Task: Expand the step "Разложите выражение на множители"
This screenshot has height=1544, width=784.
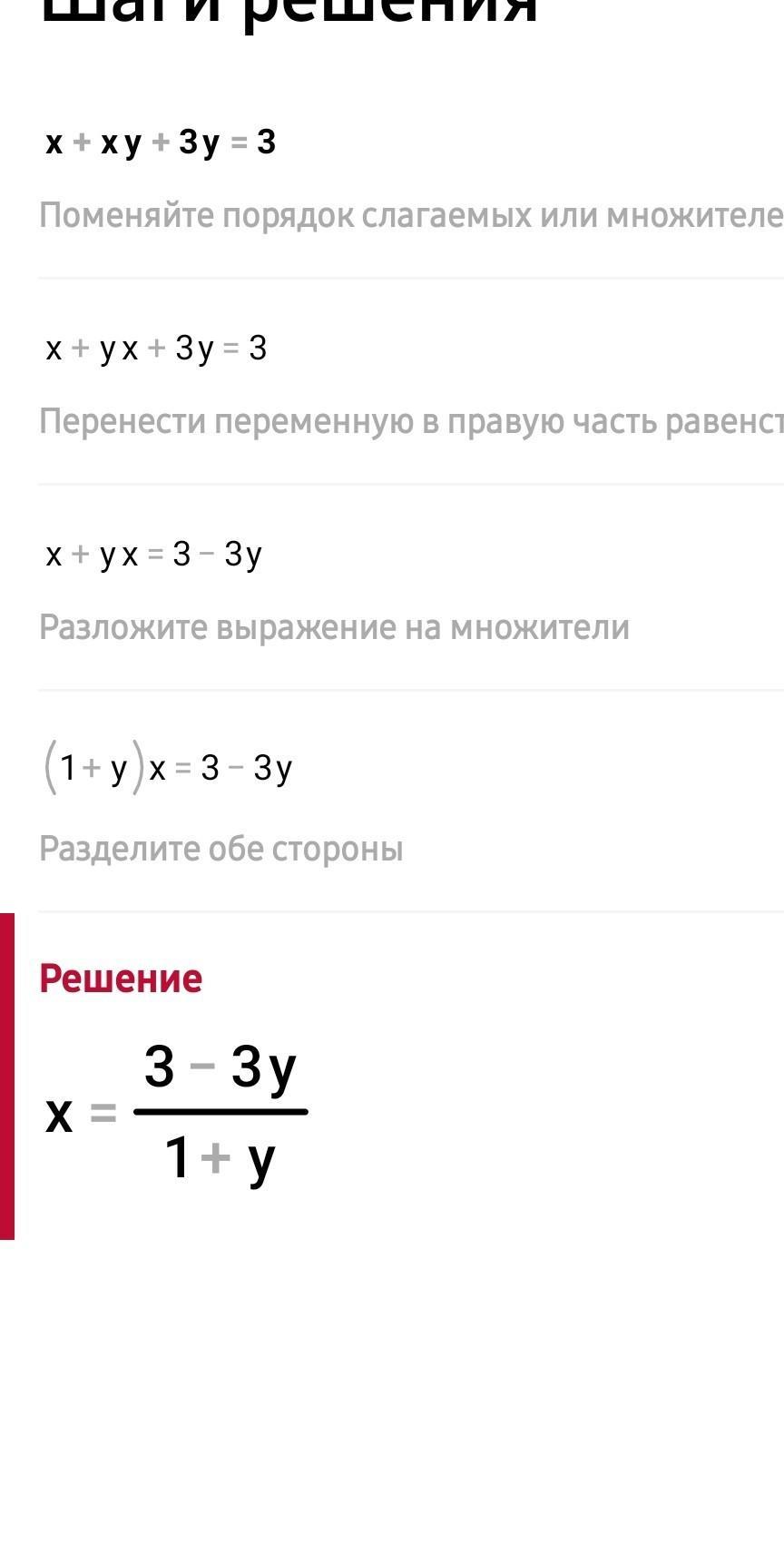Action: pos(334,627)
